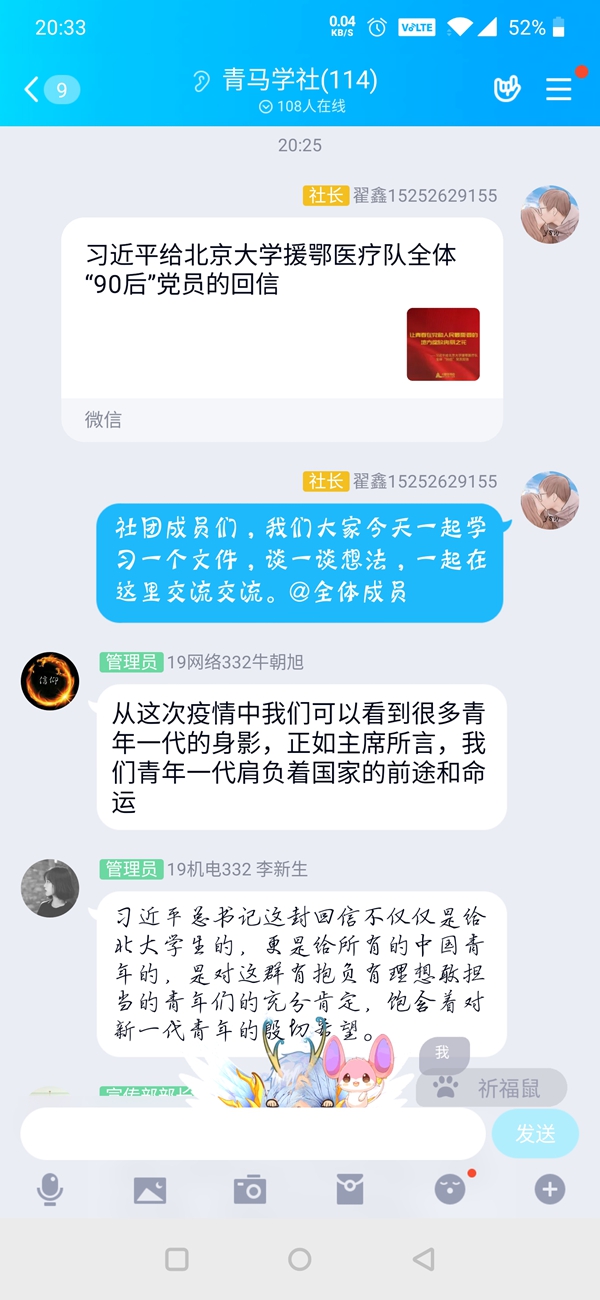Tap the group title 青马学社(114)

[300, 80]
